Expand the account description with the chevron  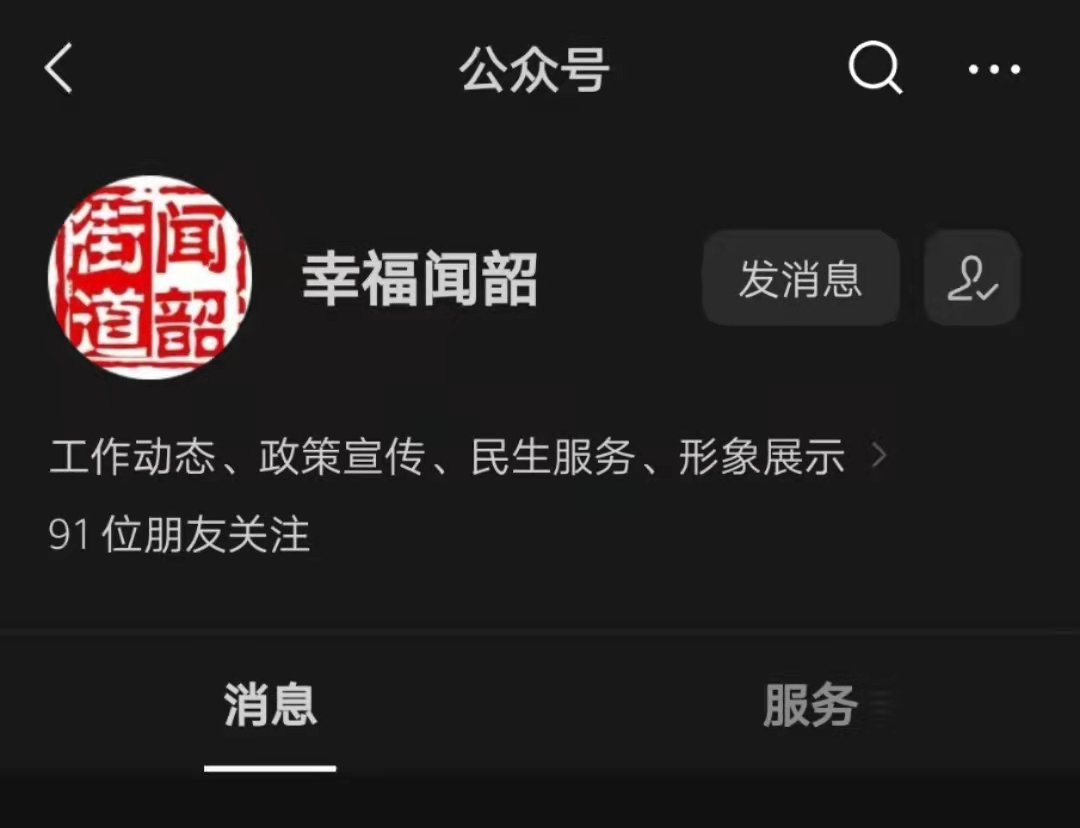click(x=879, y=456)
